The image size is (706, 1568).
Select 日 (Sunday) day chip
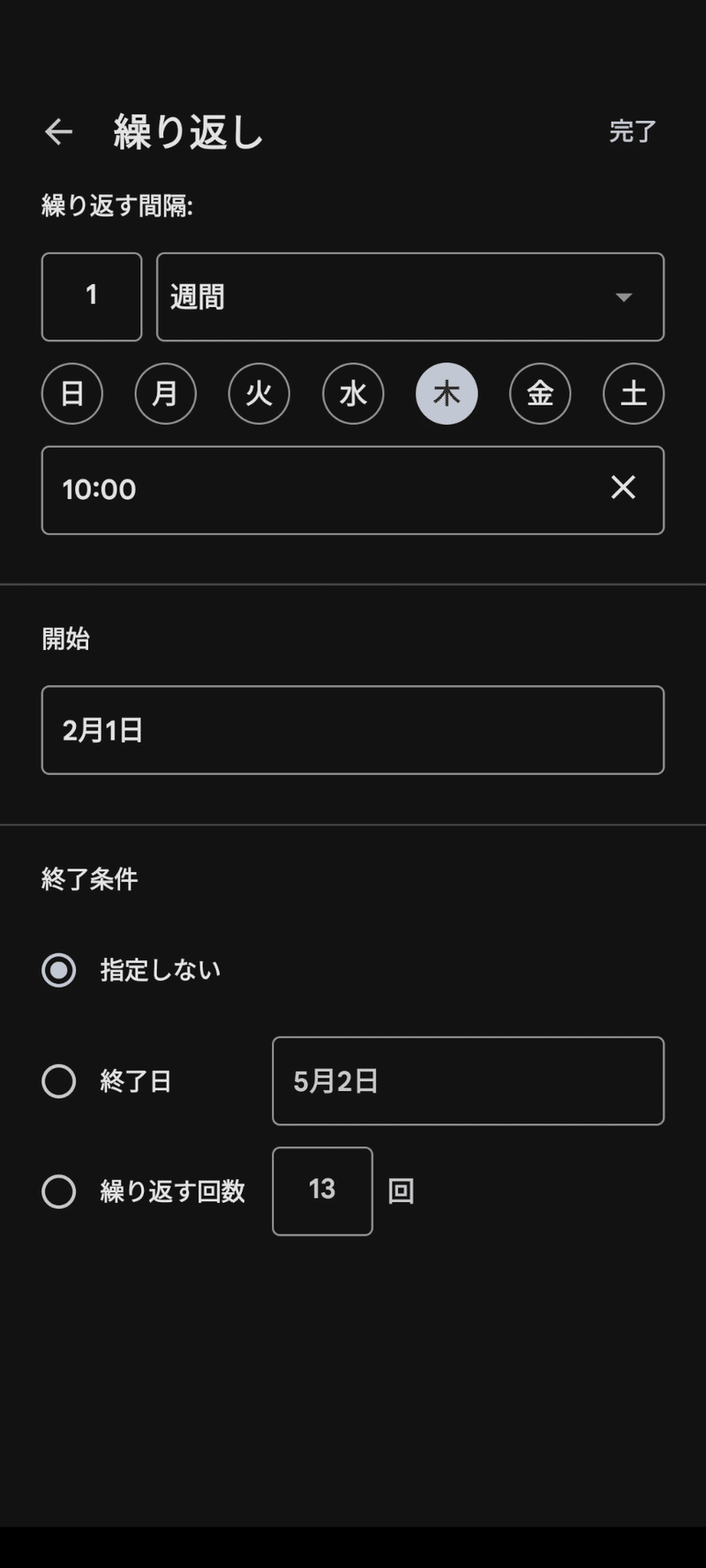tap(72, 393)
